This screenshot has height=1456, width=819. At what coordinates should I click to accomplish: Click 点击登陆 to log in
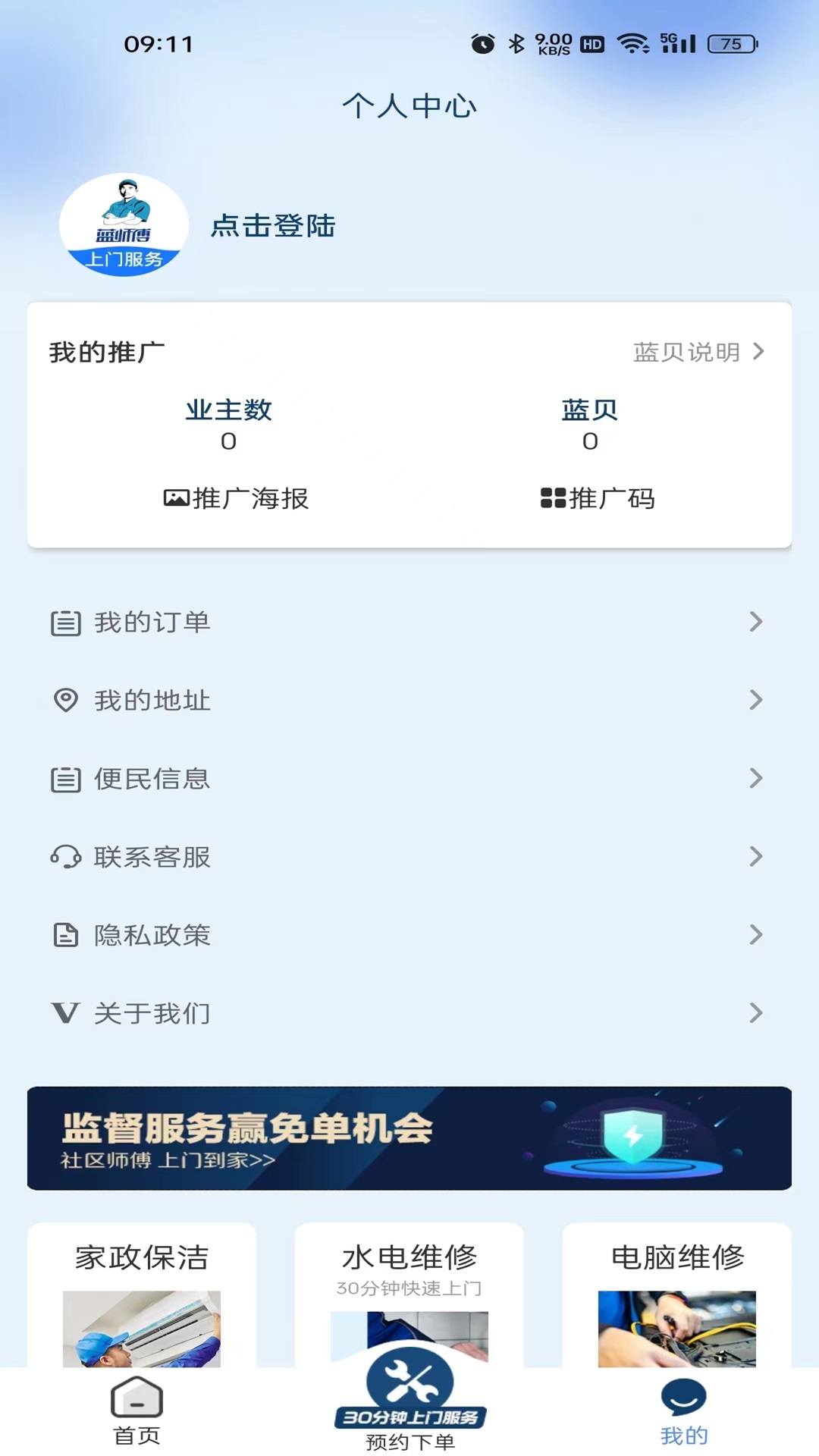click(275, 227)
